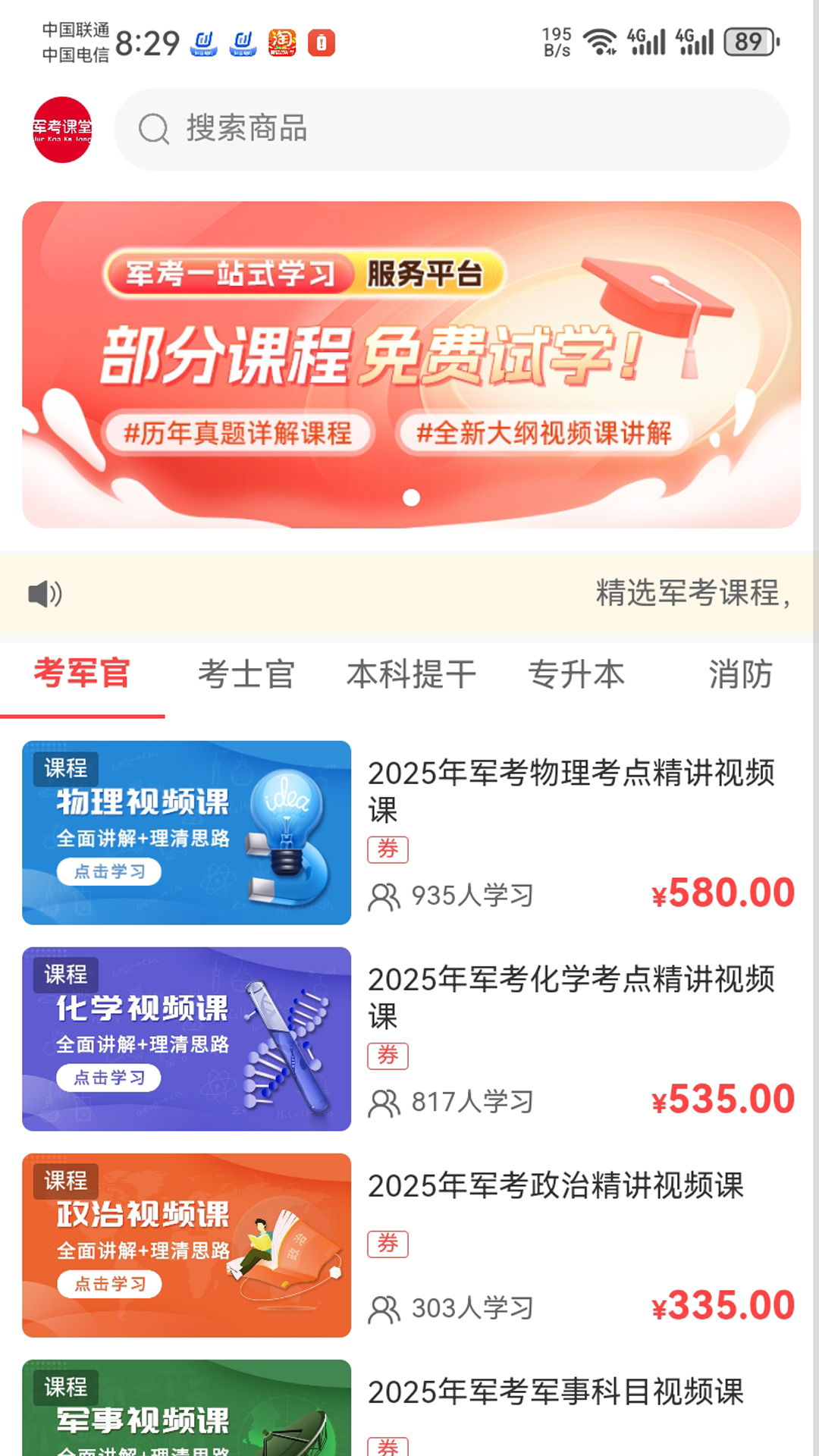Tap the 军考课堂 app logo
This screenshot has height=1456, width=819.
coord(64,127)
